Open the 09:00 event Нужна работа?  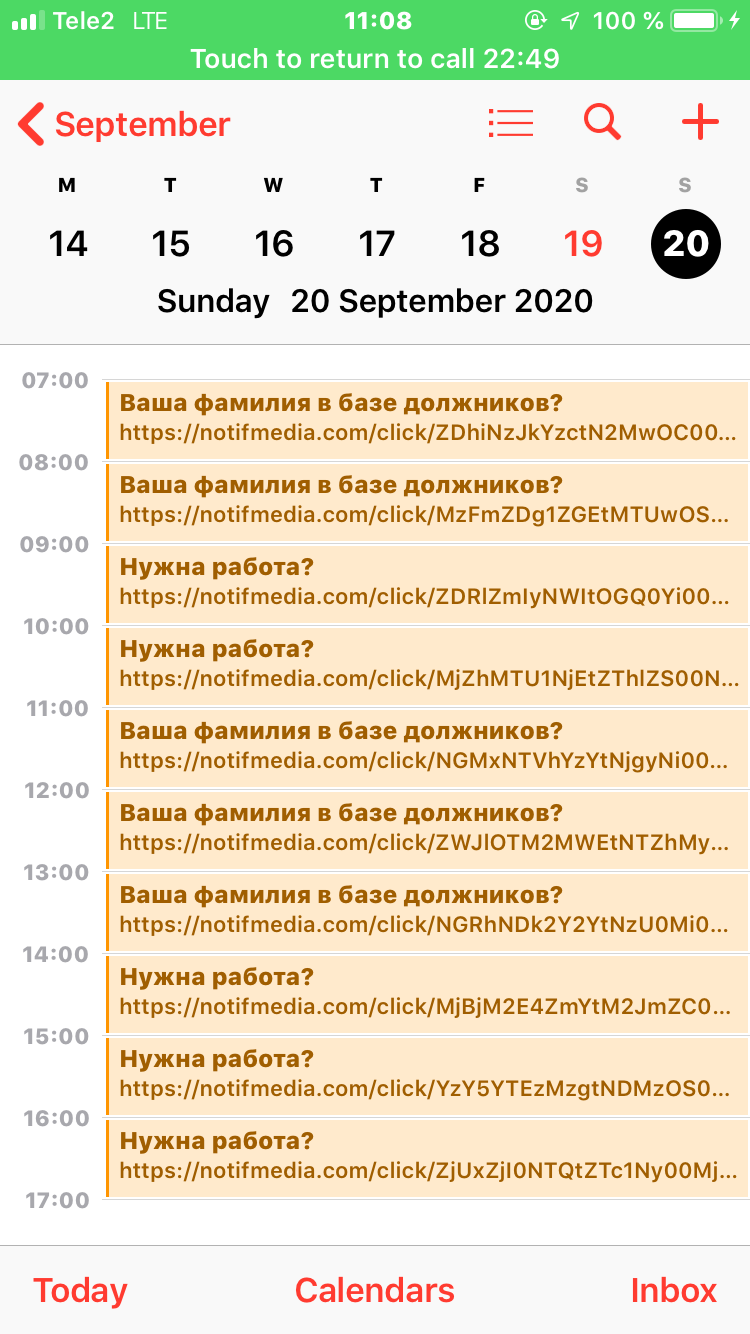pyautogui.click(x=427, y=583)
